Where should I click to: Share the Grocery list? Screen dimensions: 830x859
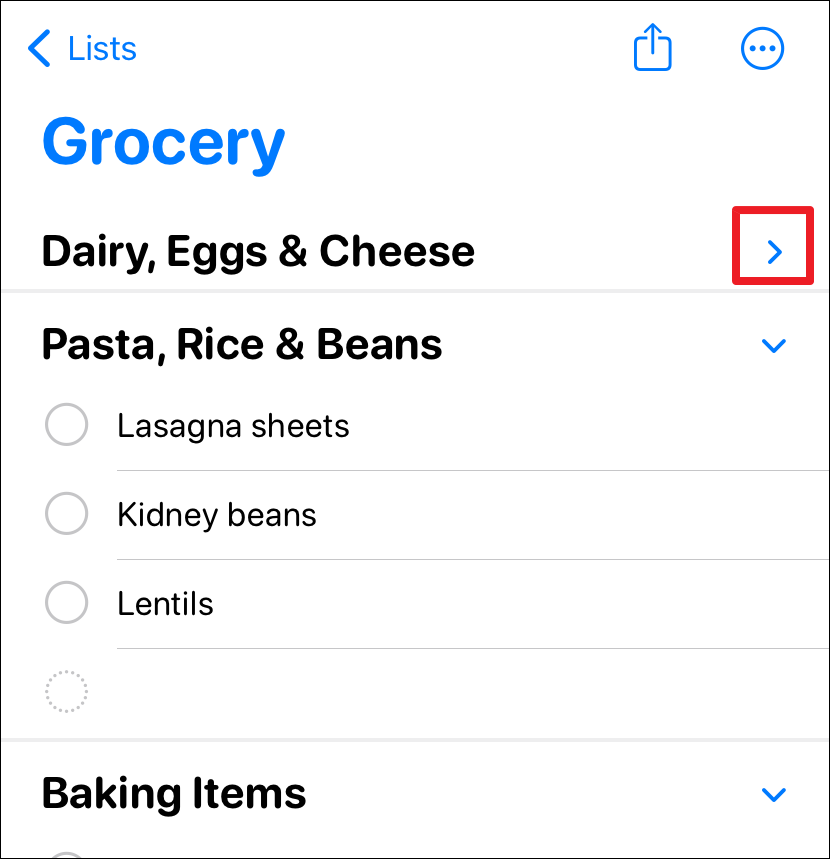click(653, 48)
